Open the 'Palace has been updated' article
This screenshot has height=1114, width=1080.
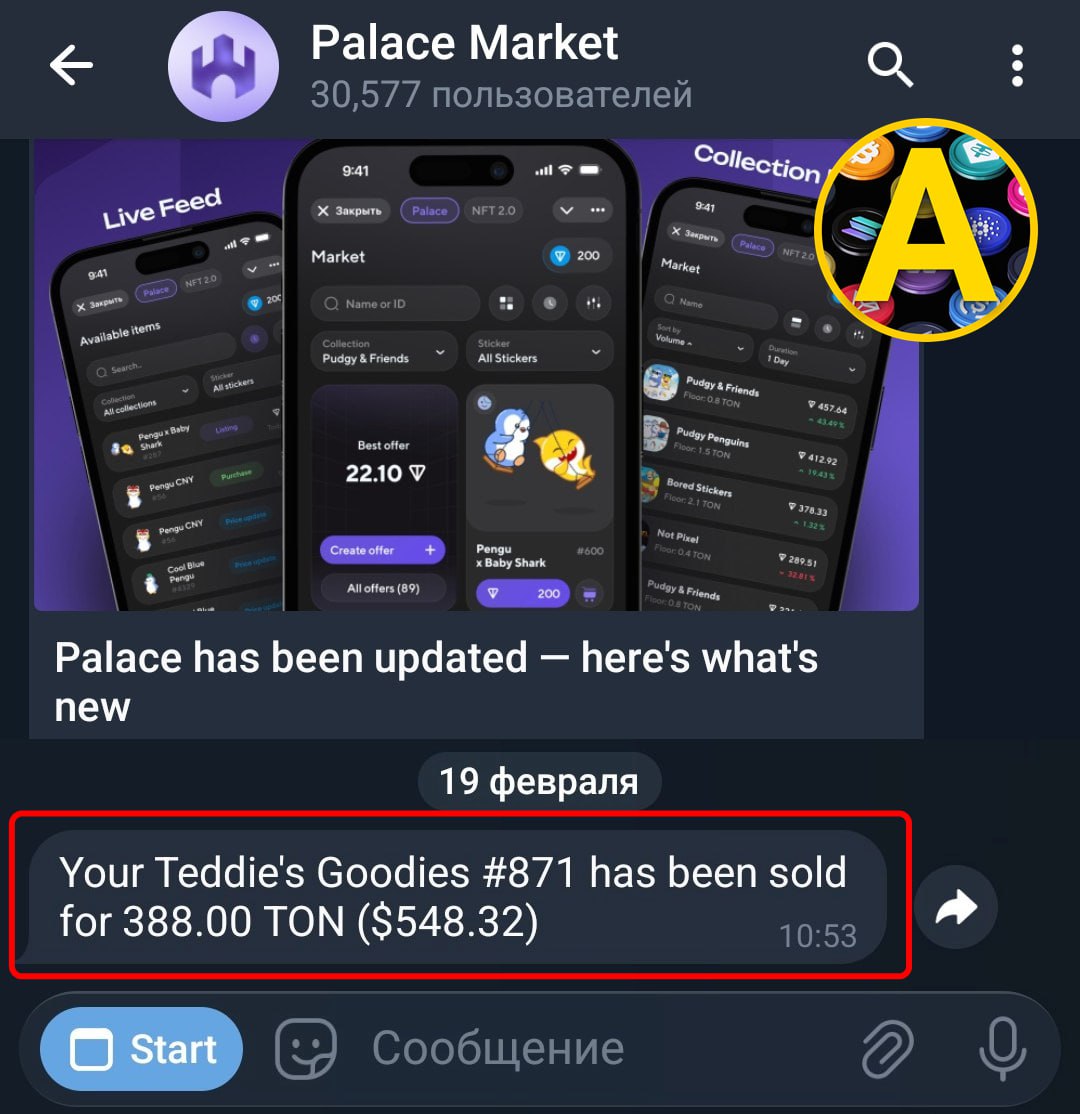point(436,682)
